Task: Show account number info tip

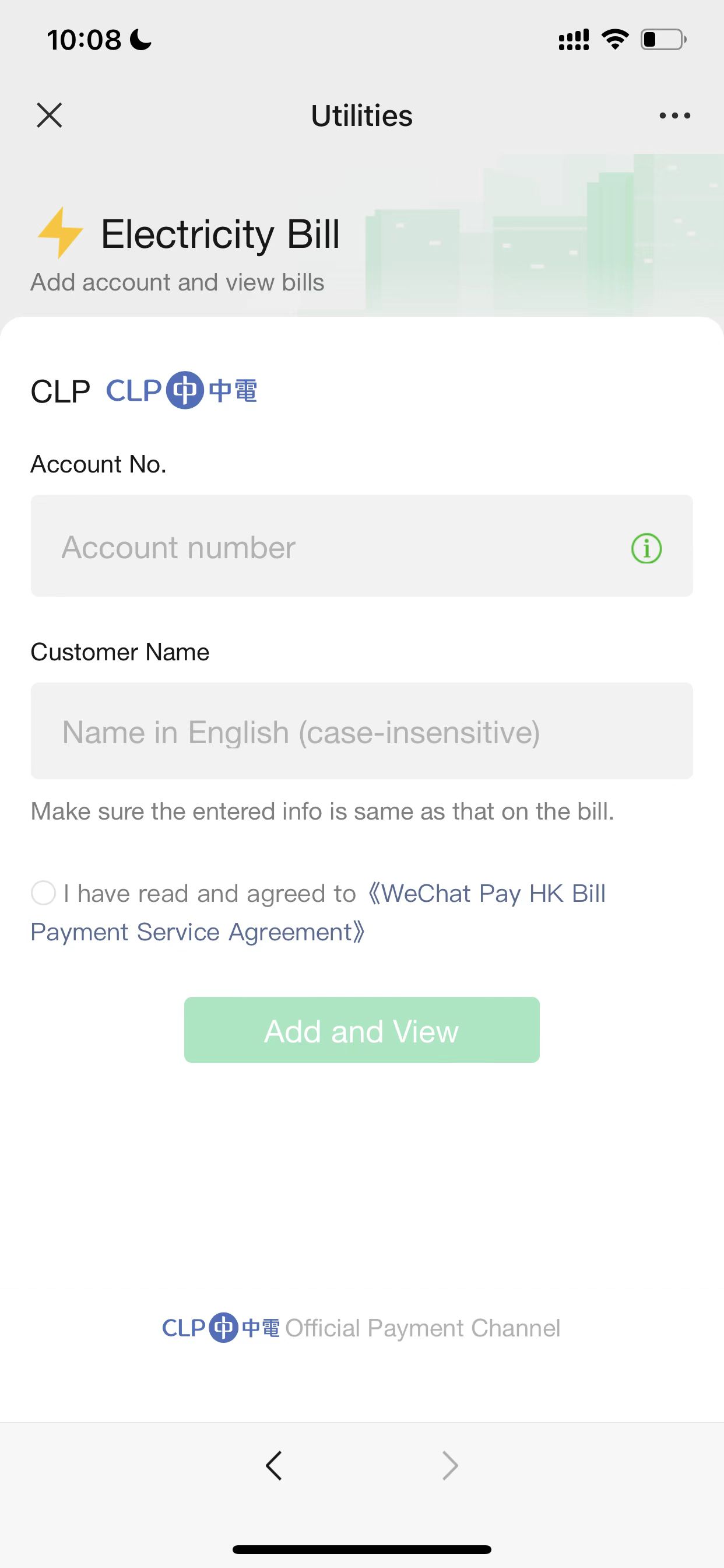Action: [646, 548]
